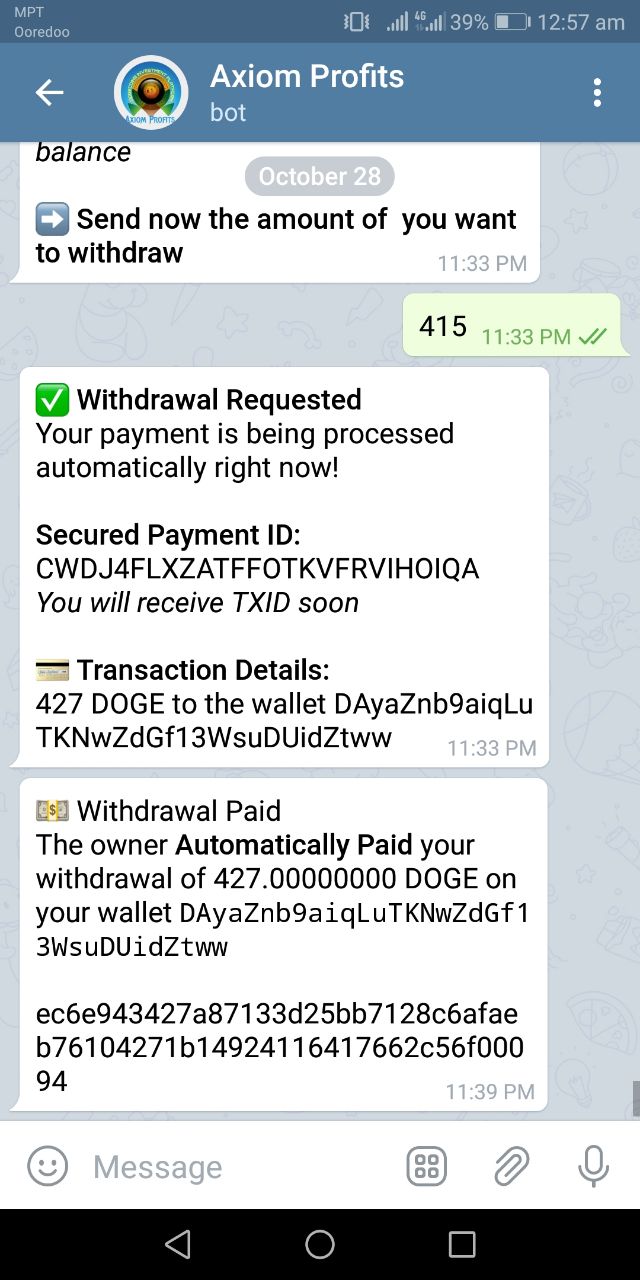Open recent apps from the navigation bar
The image size is (640, 1280).
462,1244
